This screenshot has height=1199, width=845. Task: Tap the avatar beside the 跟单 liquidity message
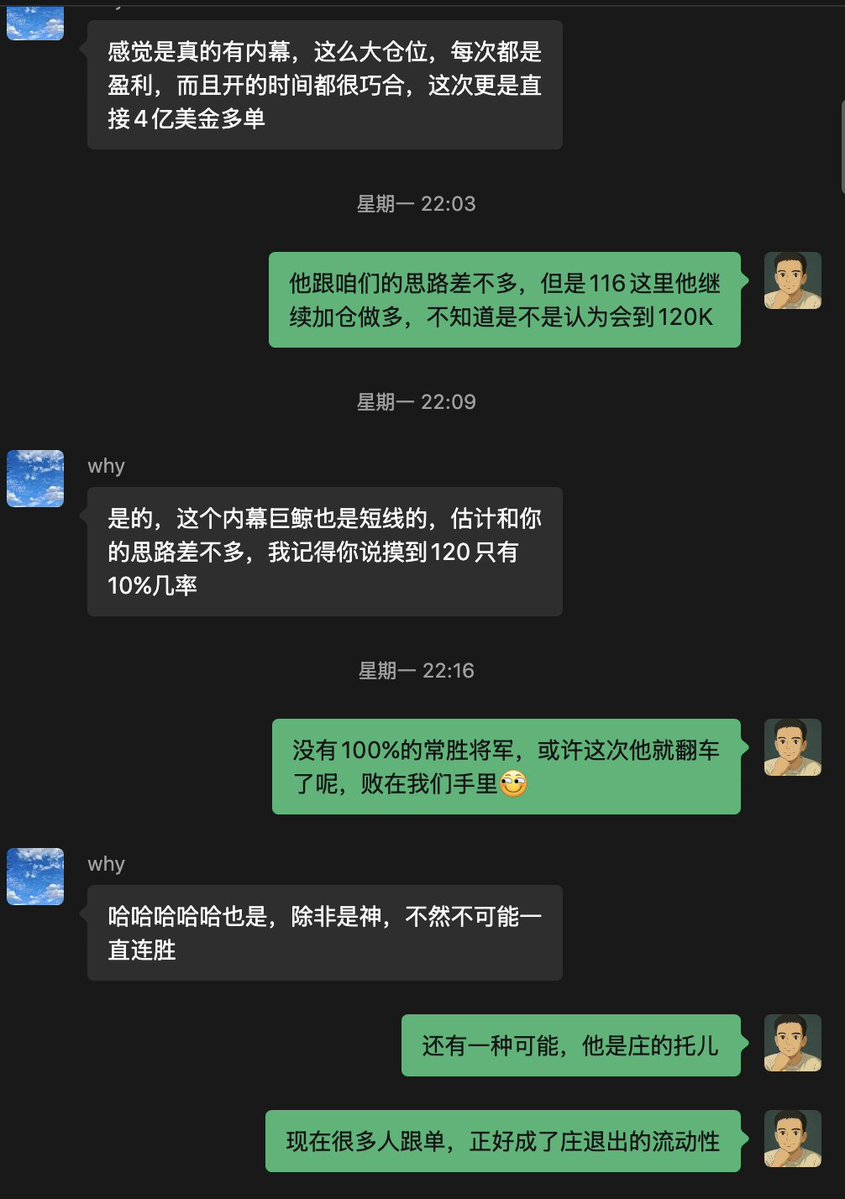coord(792,1138)
